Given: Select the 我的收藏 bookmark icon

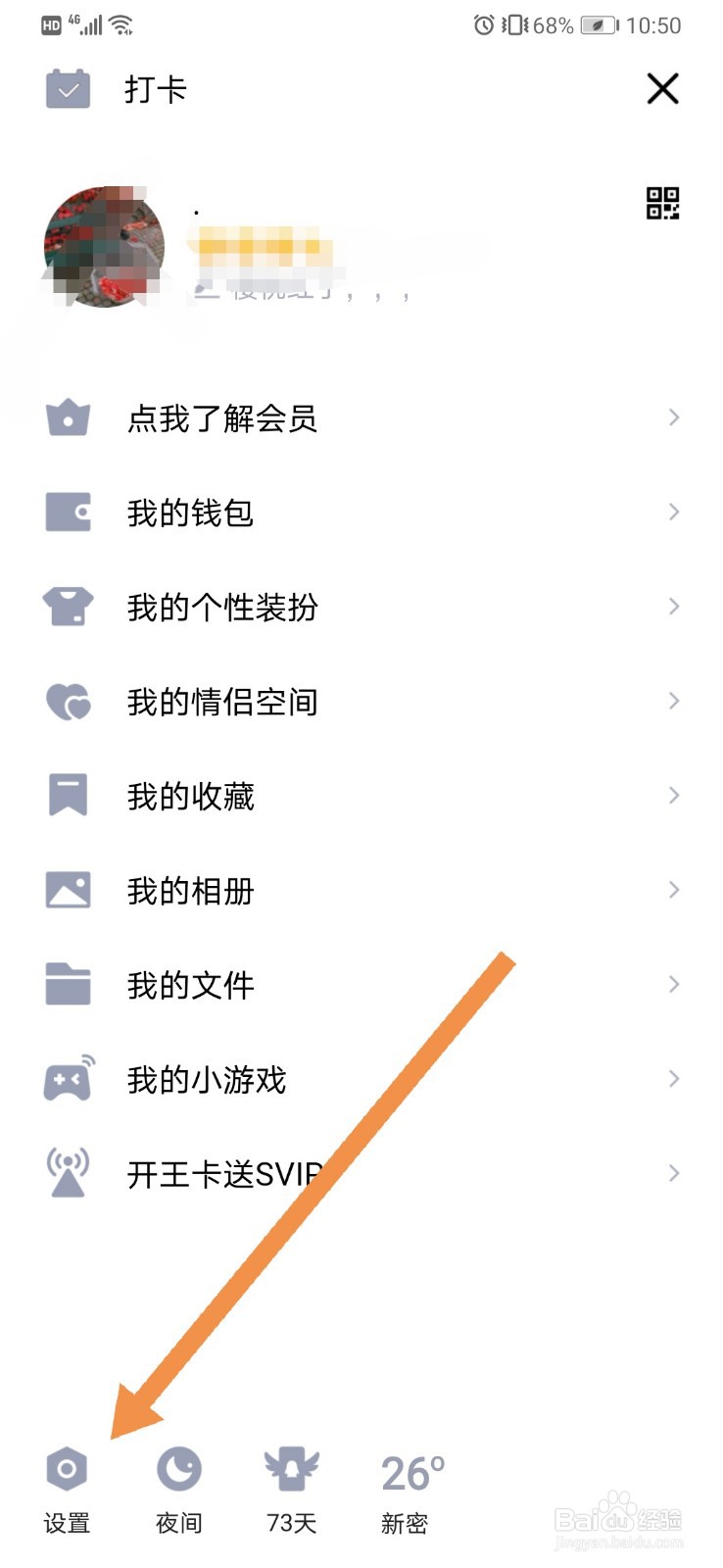Looking at the screenshot, I should [67, 795].
